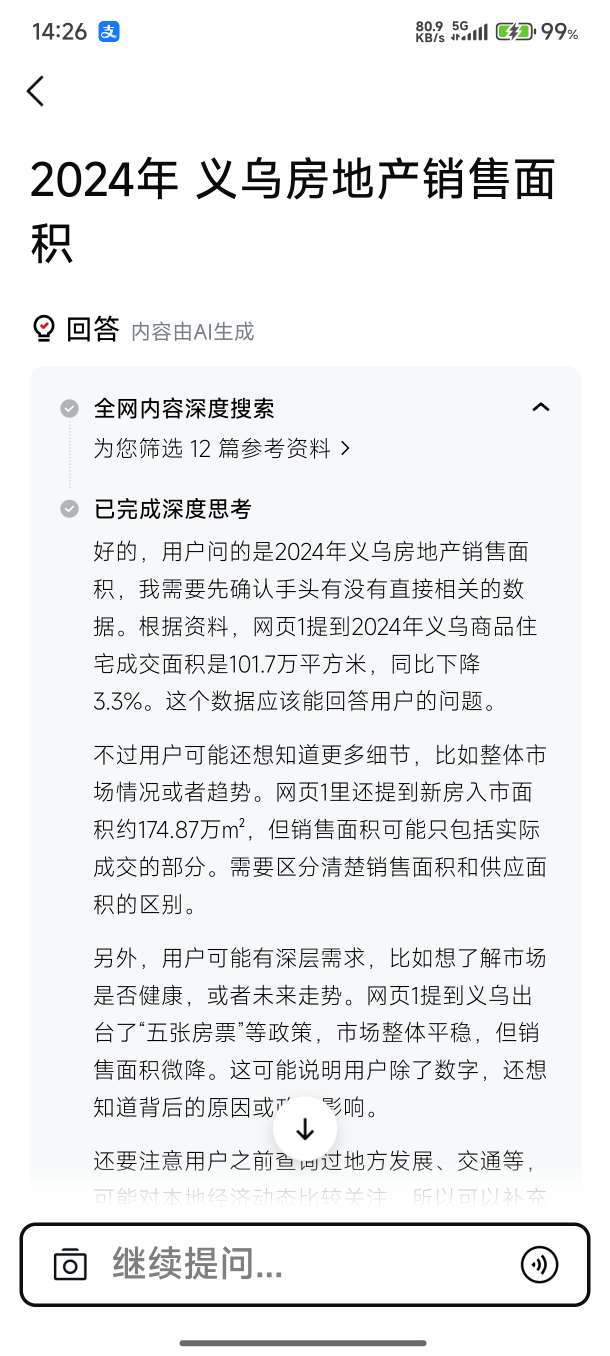
Task: Start voice input from the ask bar
Action: [x=539, y=1265]
